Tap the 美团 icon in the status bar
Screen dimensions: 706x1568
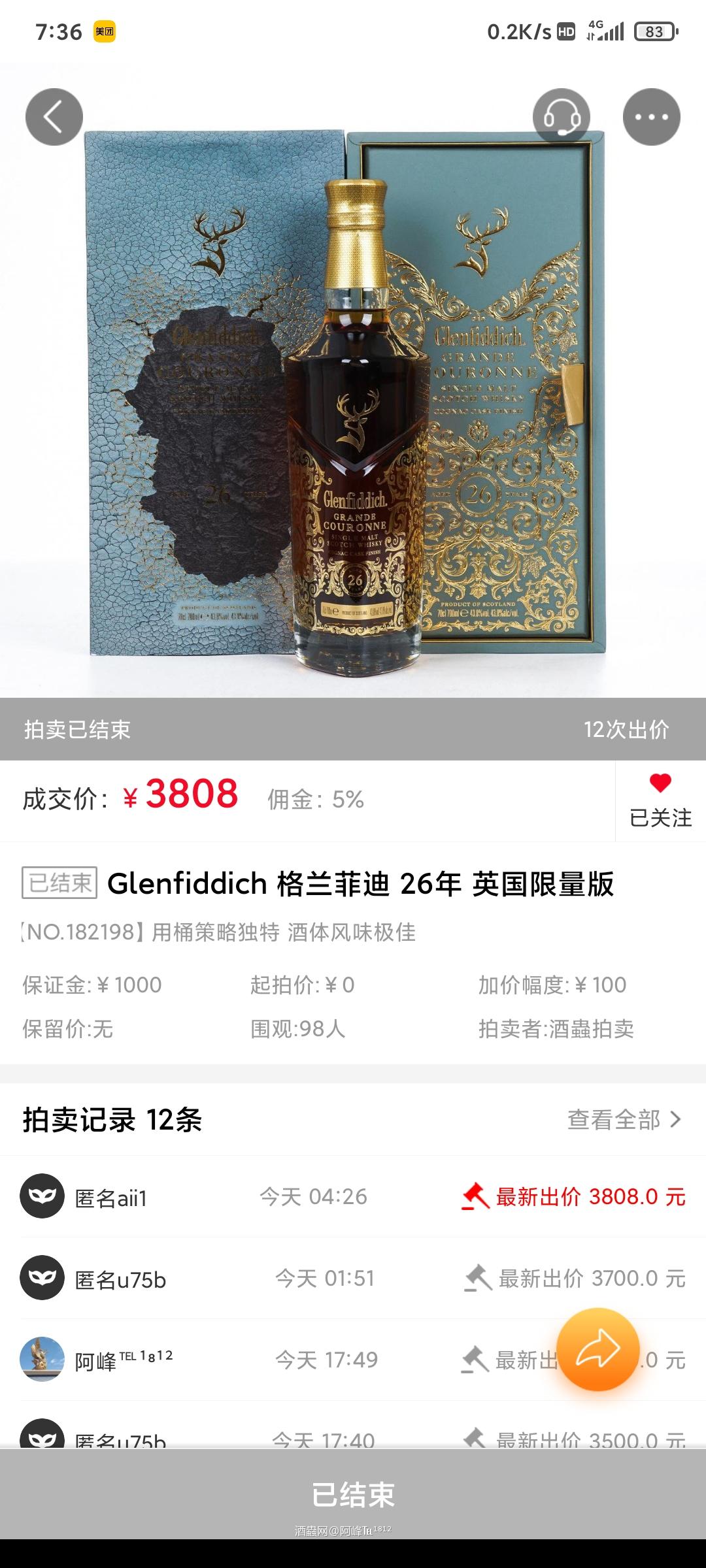tap(105, 29)
